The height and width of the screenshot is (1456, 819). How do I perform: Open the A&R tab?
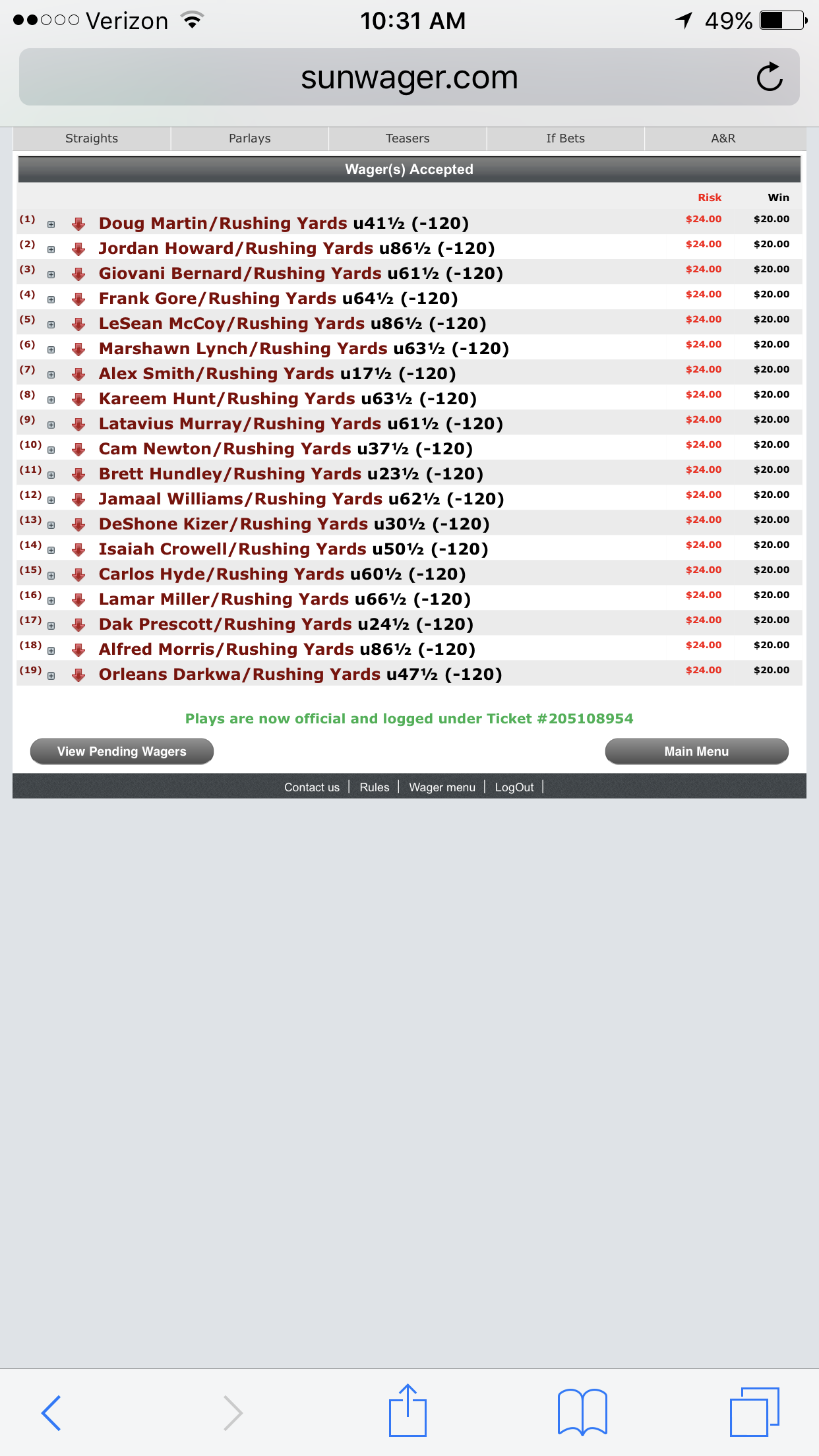723,138
